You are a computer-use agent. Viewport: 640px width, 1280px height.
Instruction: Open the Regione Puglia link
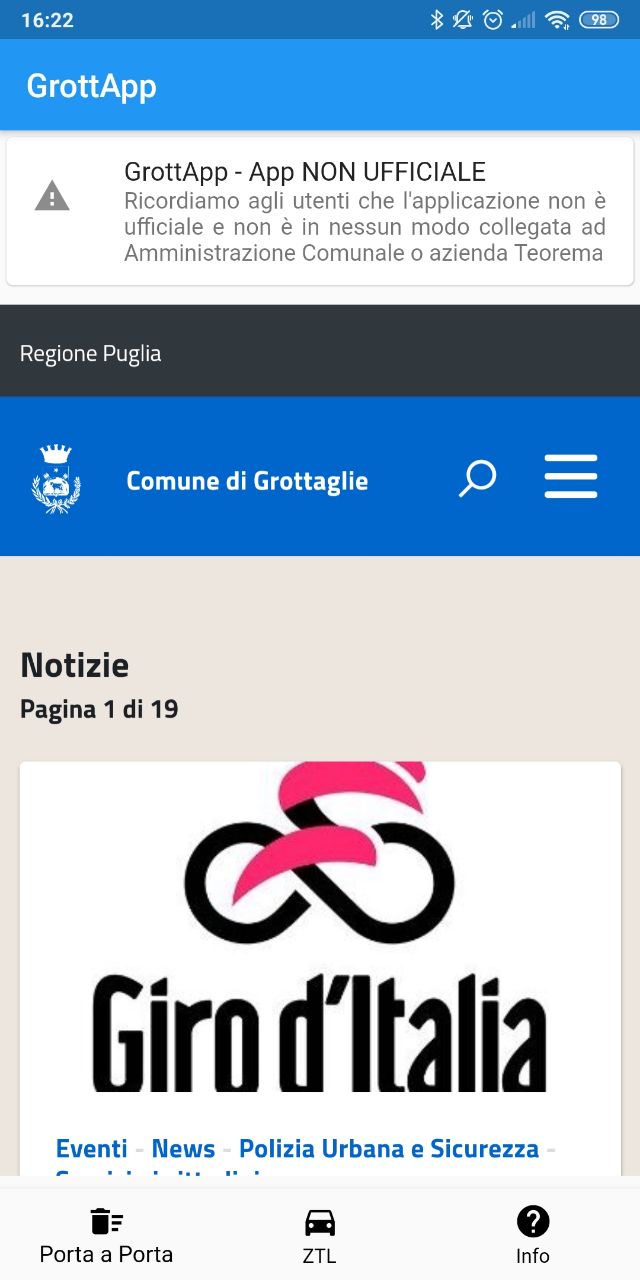pyautogui.click(x=90, y=354)
